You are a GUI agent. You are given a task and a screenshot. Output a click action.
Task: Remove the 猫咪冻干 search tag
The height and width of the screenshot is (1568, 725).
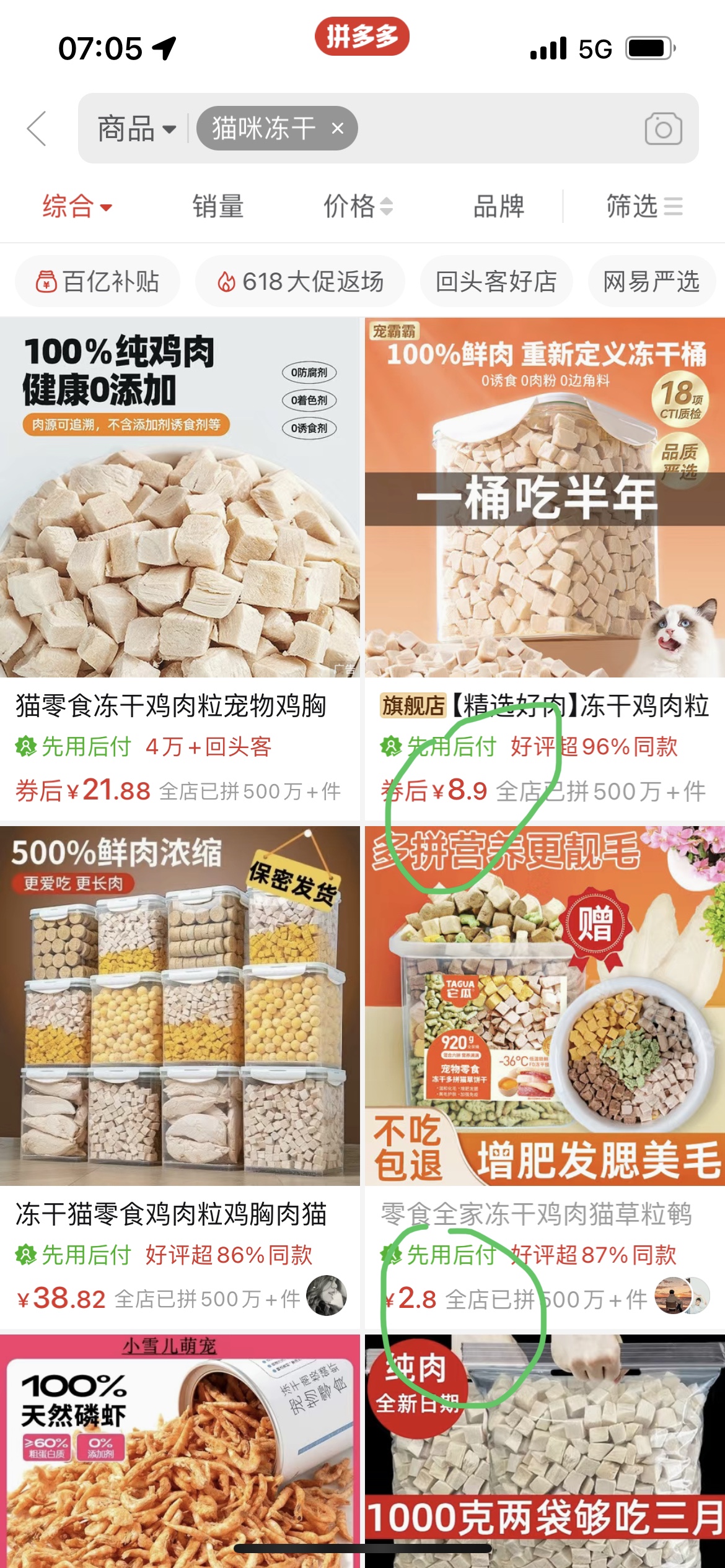(x=338, y=129)
